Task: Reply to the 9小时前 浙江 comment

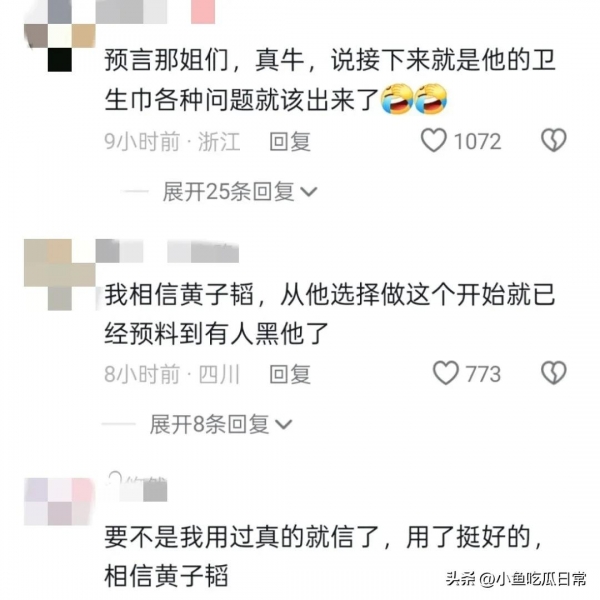Action: click(x=291, y=142)
